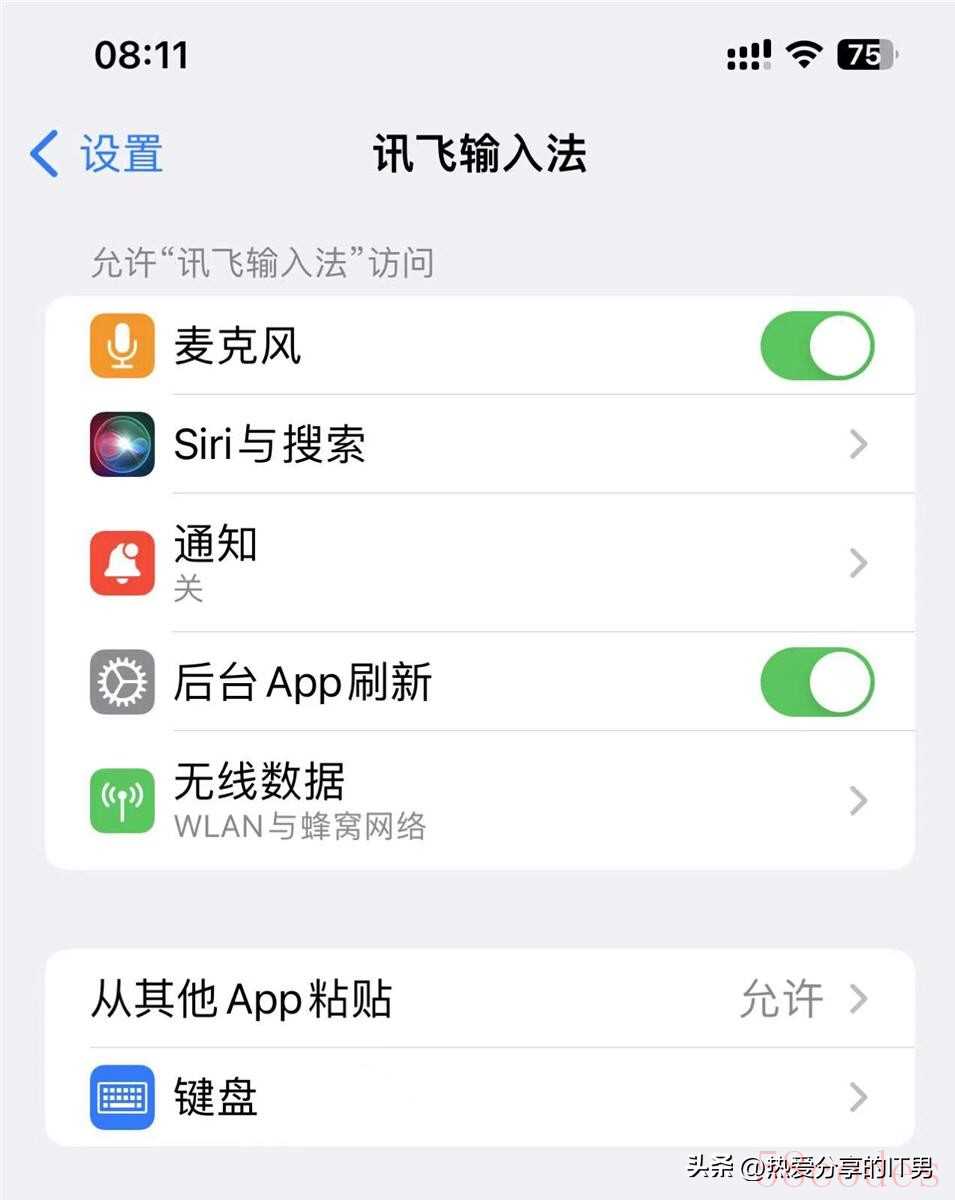Turn off the 麦克风 switch
This screenshot has width=955, height=1200.
click(x=816, y=346)
